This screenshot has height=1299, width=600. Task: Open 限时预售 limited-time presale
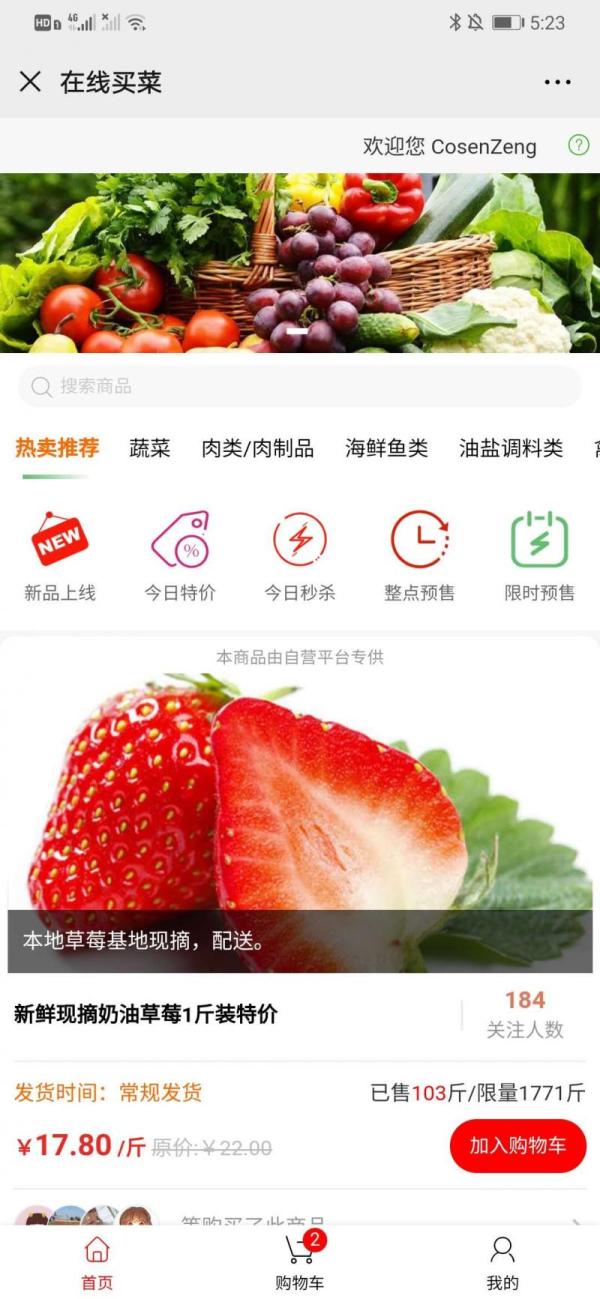pyautogui.click(x=540, y=556)
